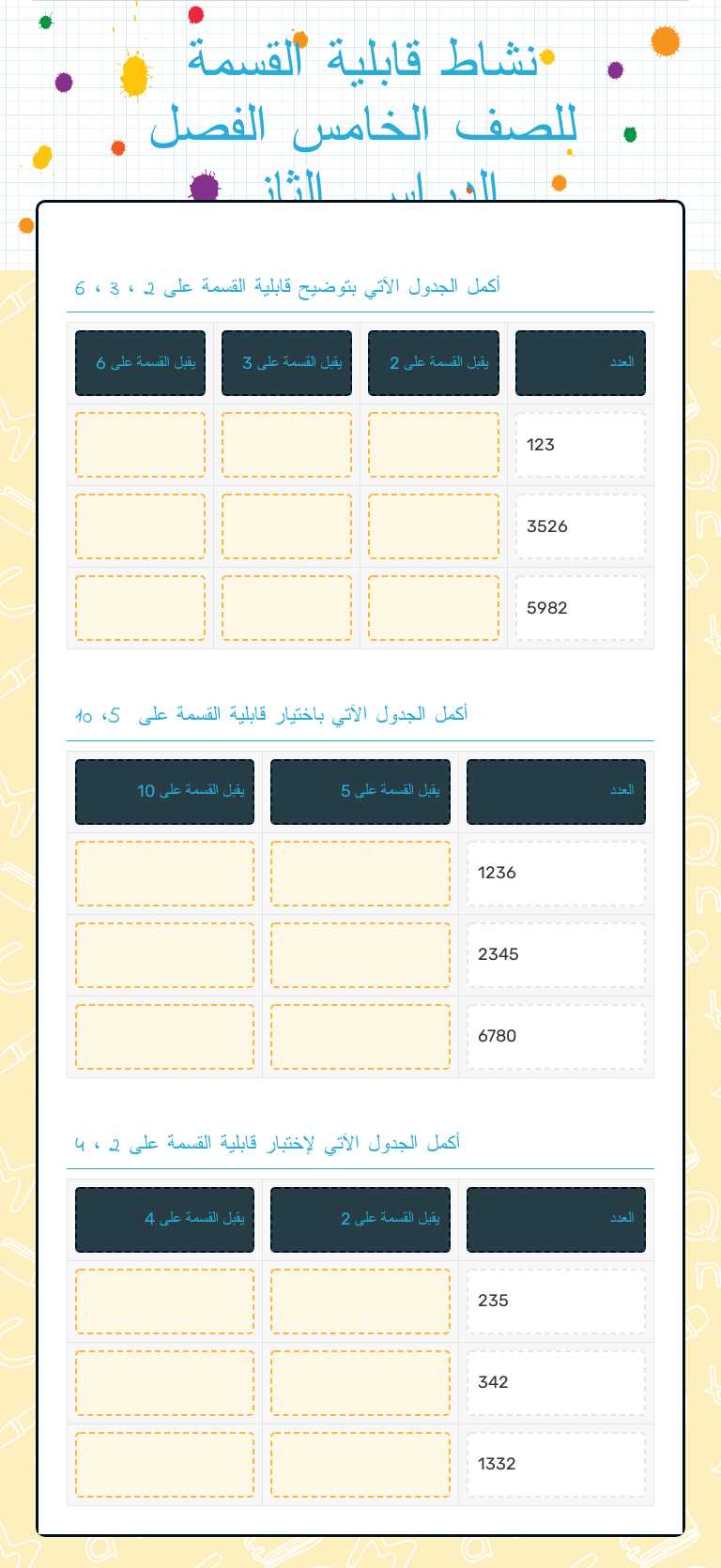Click the answer box for divisibility of 3526 by 2
The height and width of the screenshot is (1568, 721).
pyautogui.click(x=434, y=525)
